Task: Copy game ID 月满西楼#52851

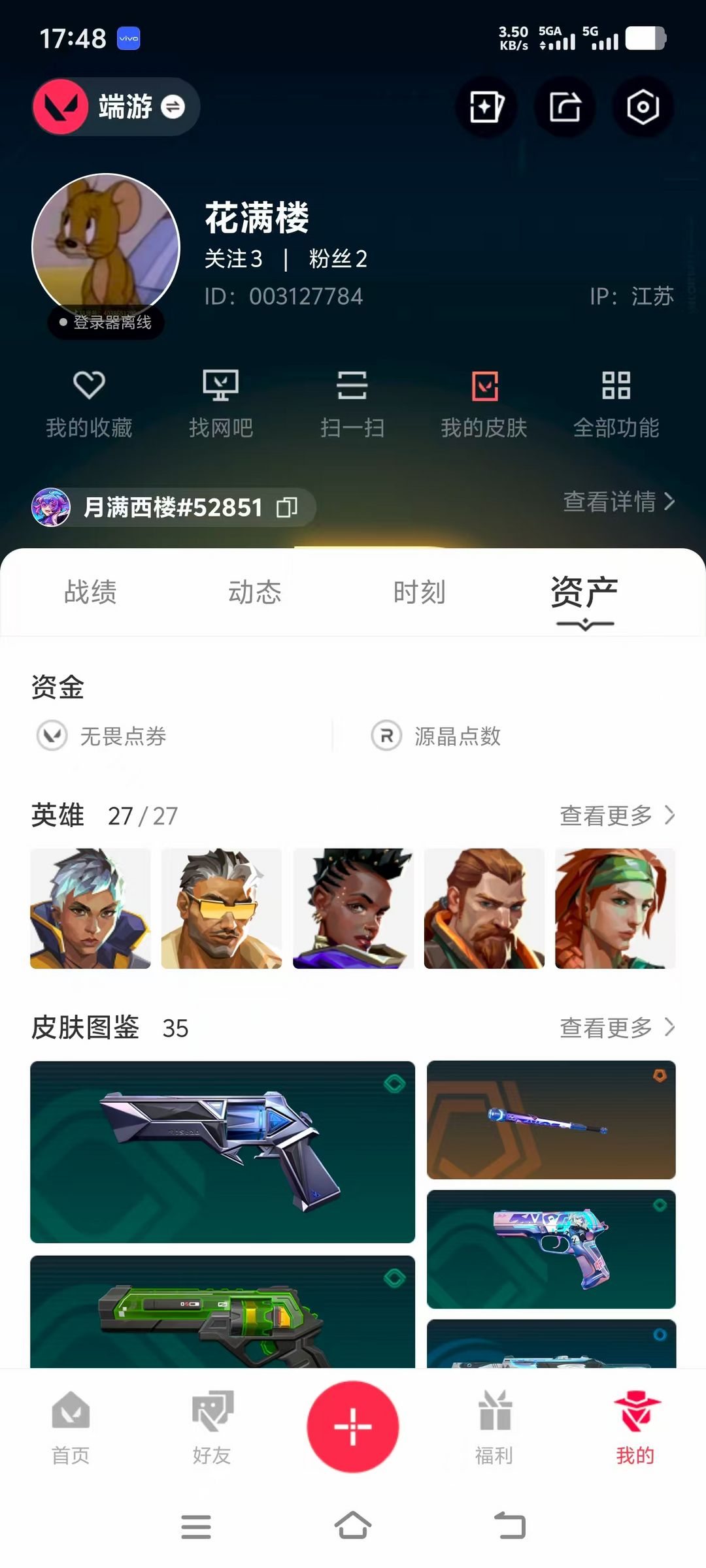Action: point(287,507)
